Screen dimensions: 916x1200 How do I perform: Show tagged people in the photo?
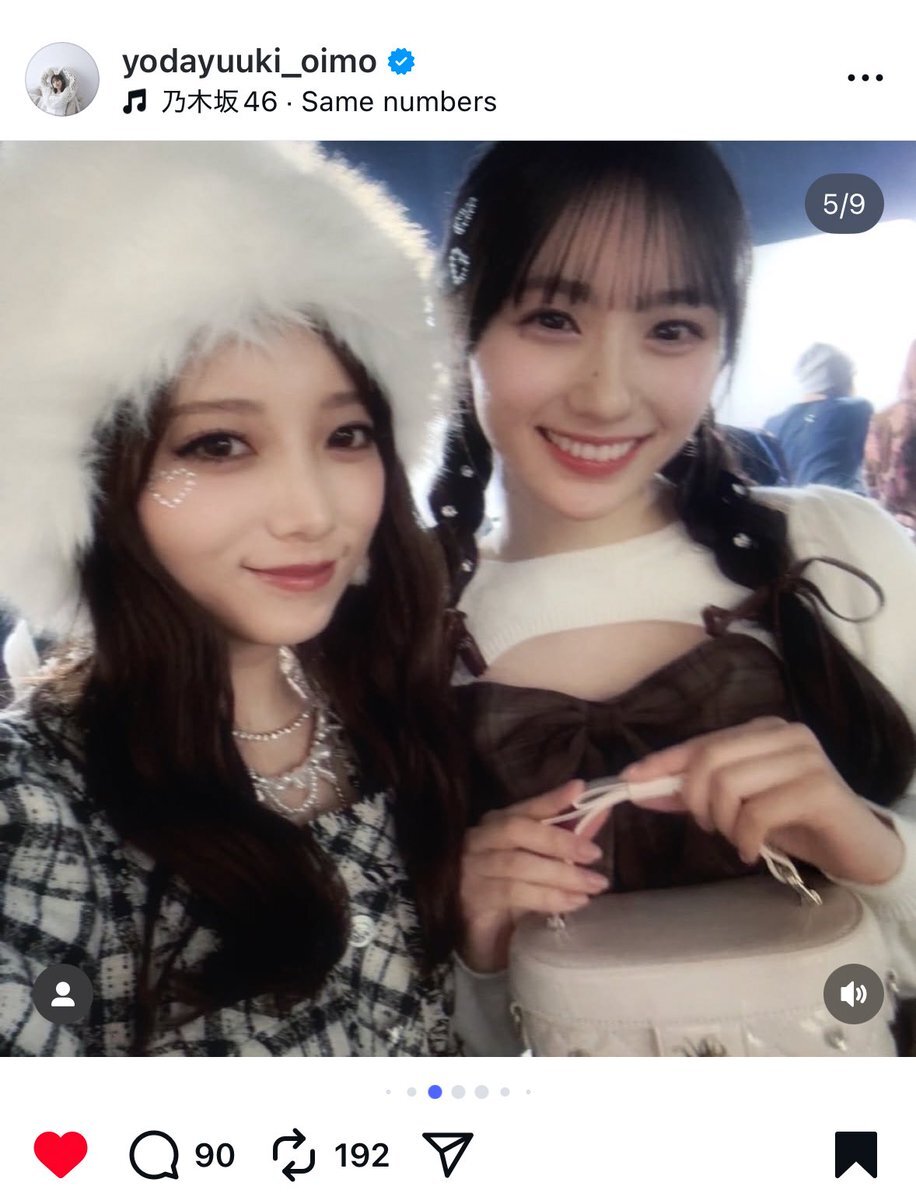[x=62, y=993]
